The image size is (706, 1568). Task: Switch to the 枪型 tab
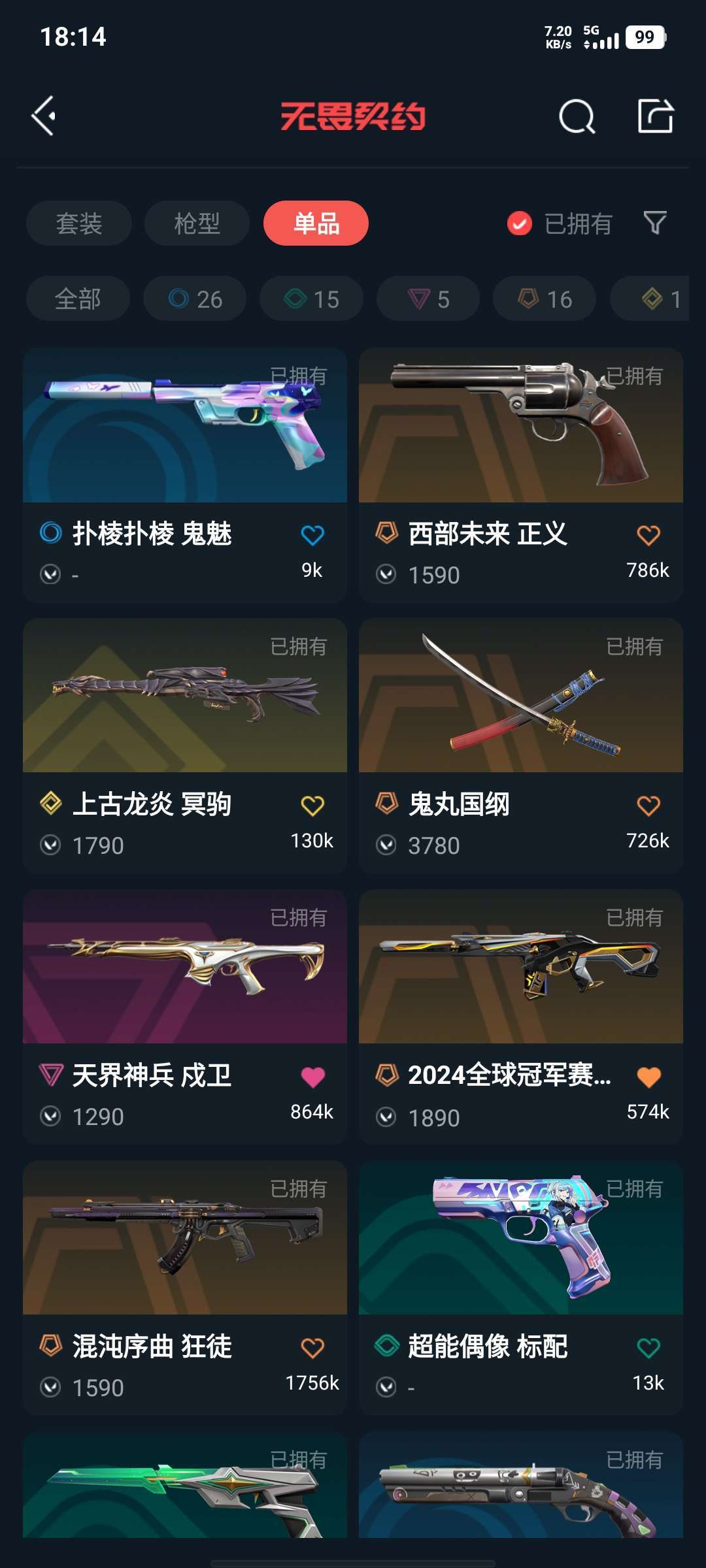coord(195,223)
